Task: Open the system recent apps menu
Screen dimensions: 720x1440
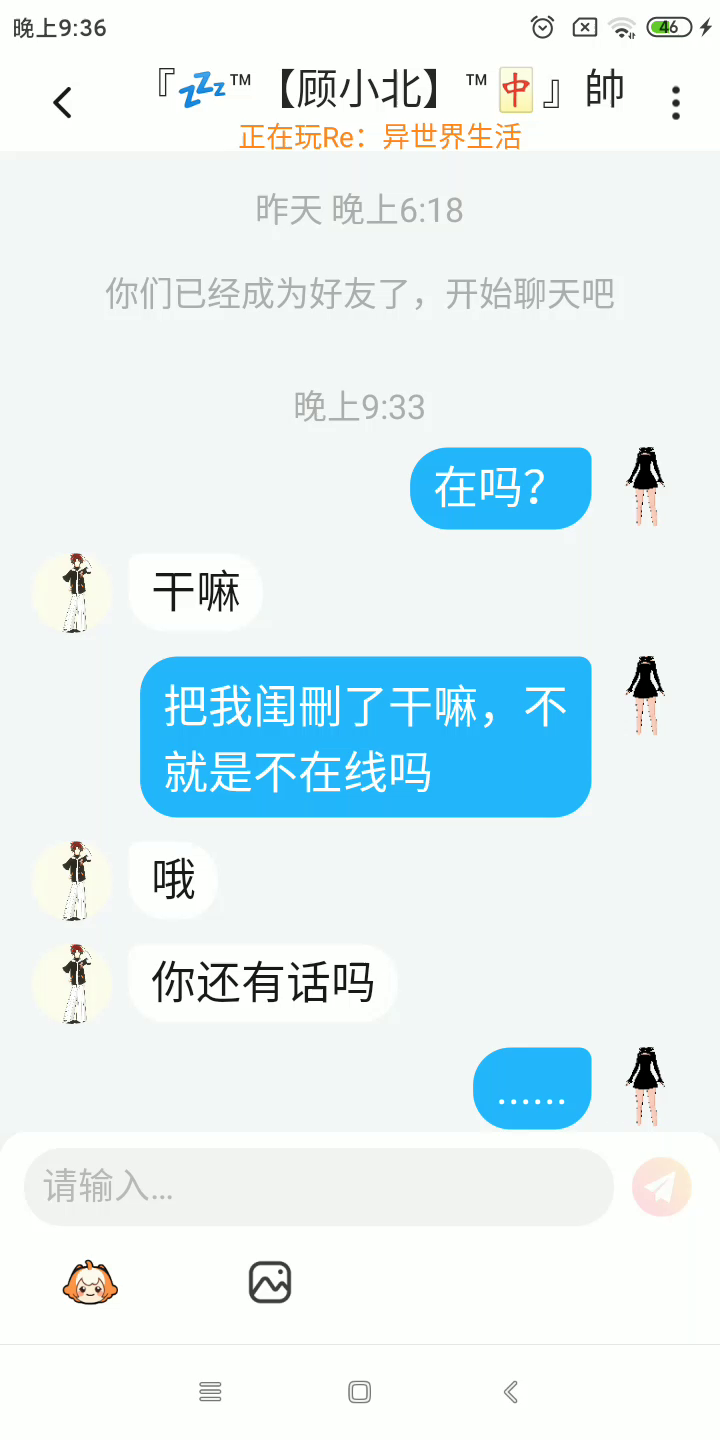Action: (210, 1392)
